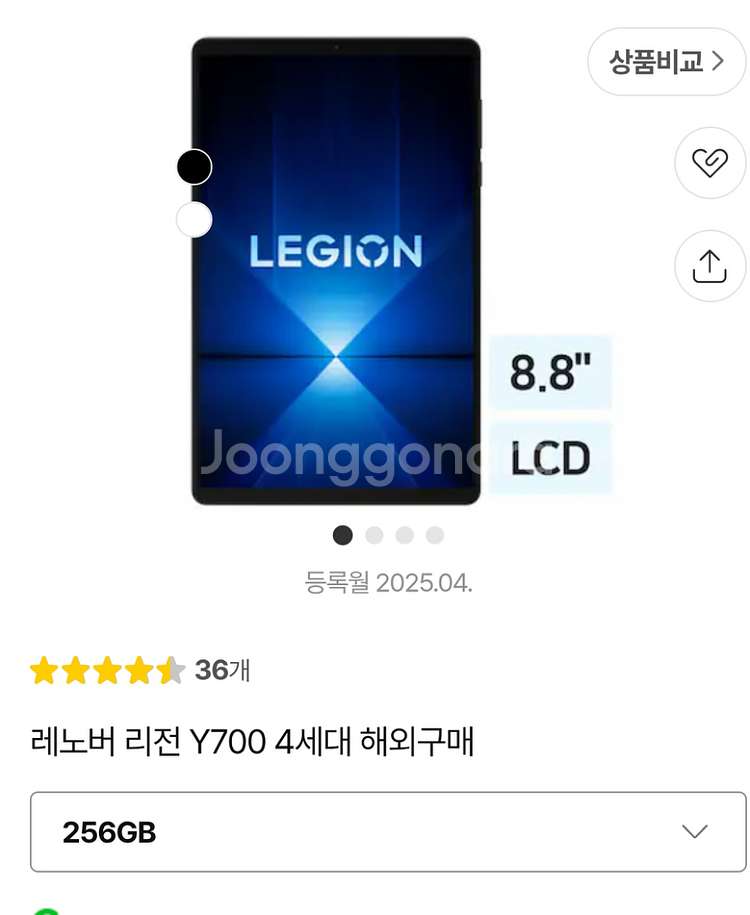Select the black color option
750x915 pixels.
pos(194,167)
